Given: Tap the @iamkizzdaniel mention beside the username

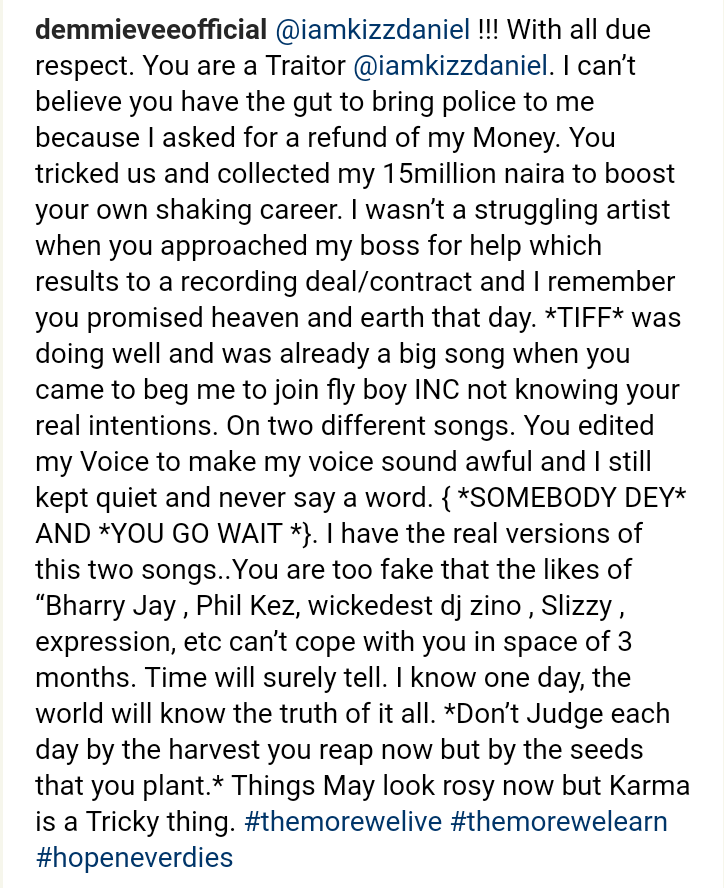Looking at the screenshot, I should [371, 31].
